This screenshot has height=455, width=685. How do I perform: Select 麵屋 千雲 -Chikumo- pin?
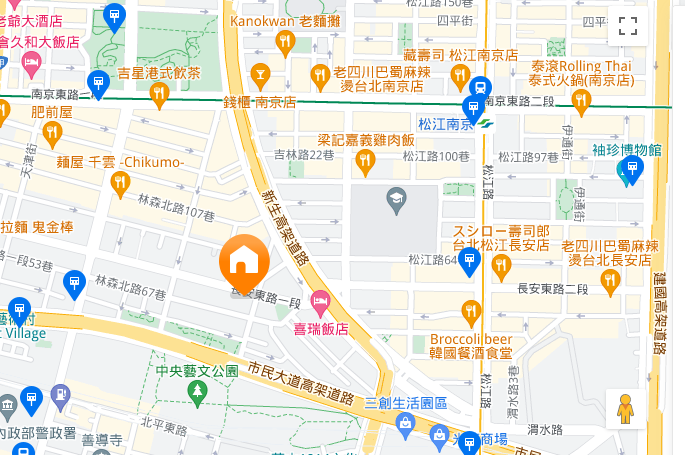[x=120, y=184]
